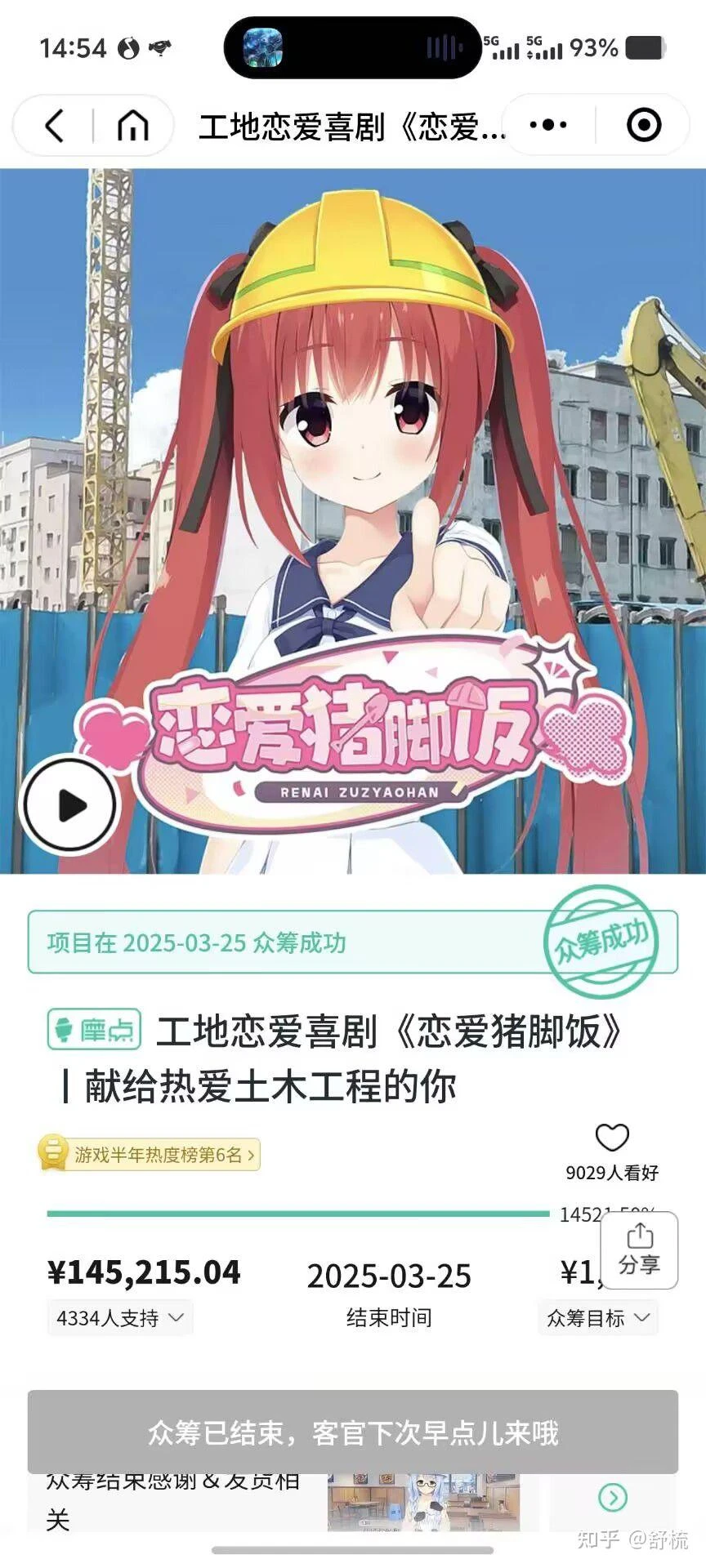Image resolution: width=706 pixels, height=1568 pixels.
Task: Tap the 分享 share button
Action: 639,1250
